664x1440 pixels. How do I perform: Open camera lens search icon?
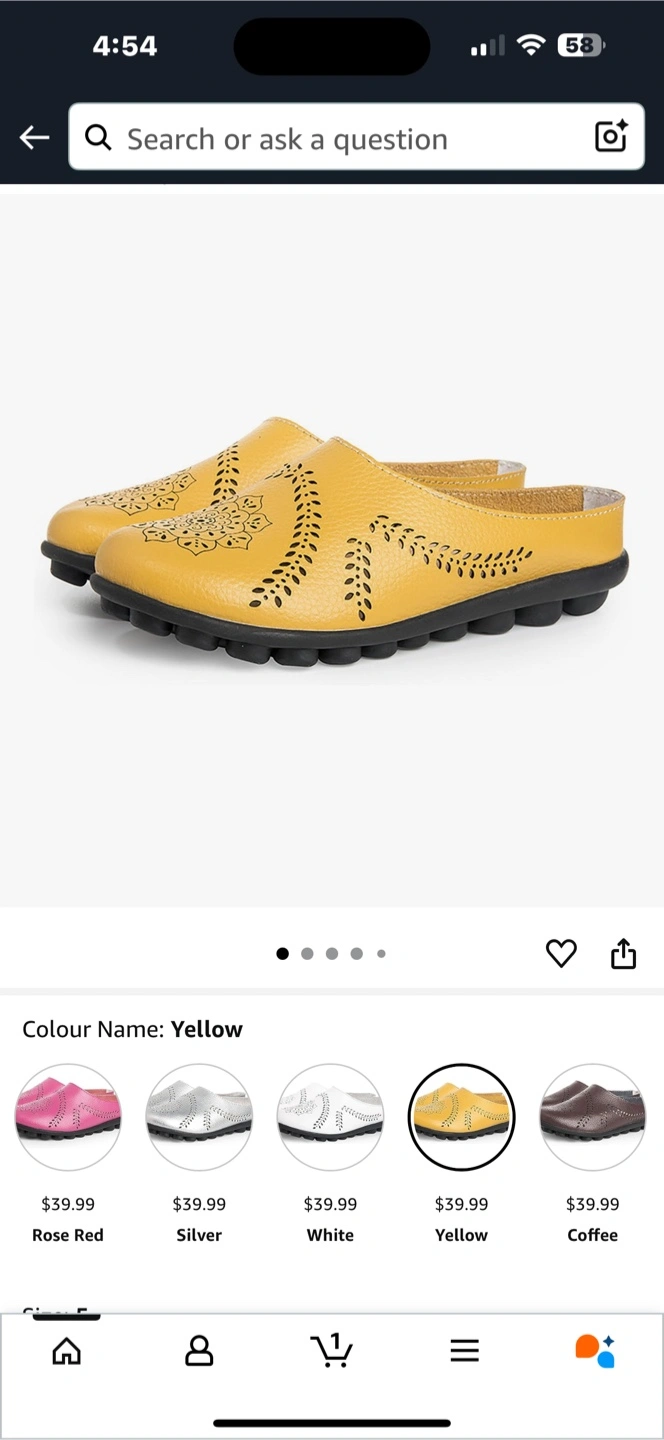pyautogui.click(x=611, y=136)
